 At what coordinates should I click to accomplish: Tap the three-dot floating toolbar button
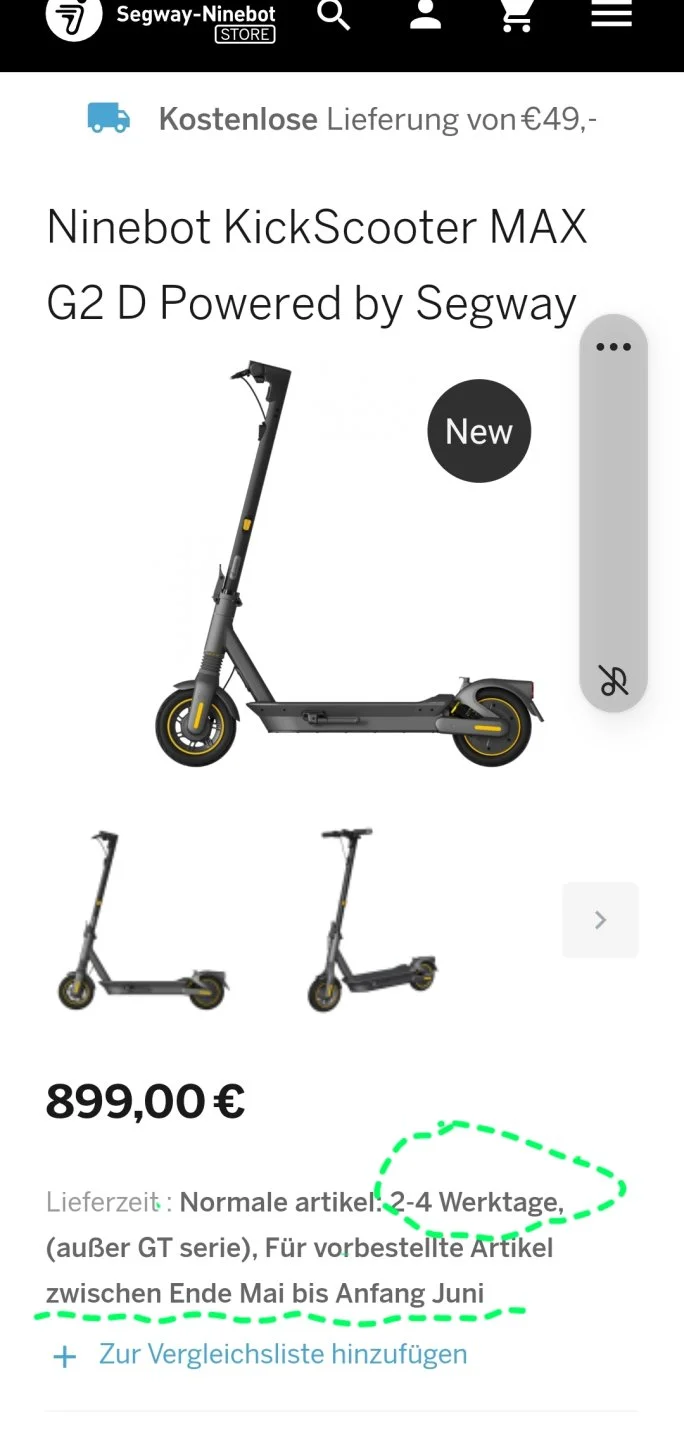[613, 347]
